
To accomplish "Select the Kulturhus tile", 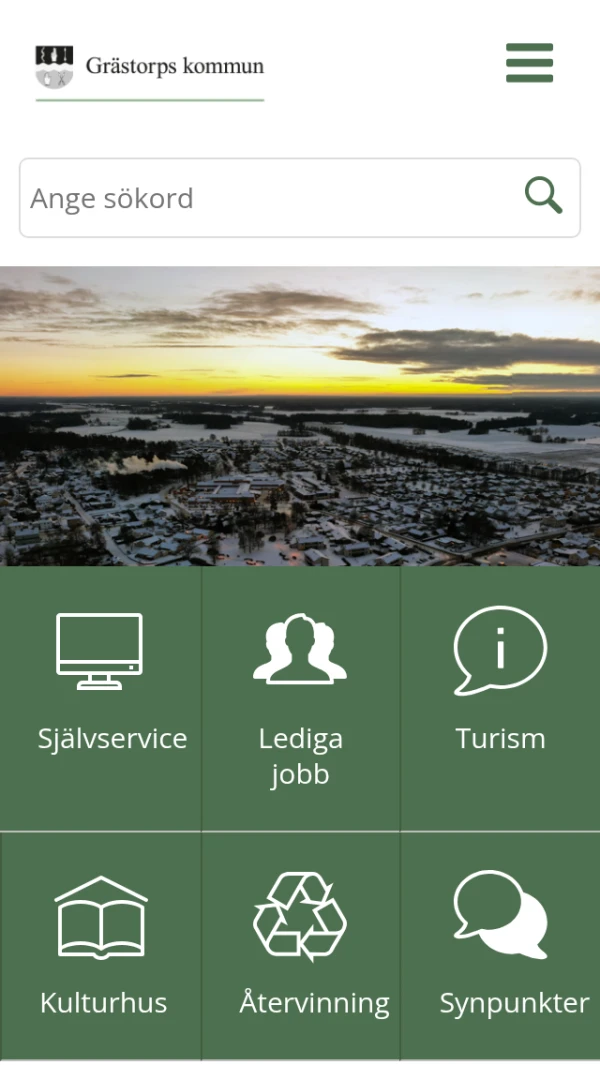I will [102, 945].
